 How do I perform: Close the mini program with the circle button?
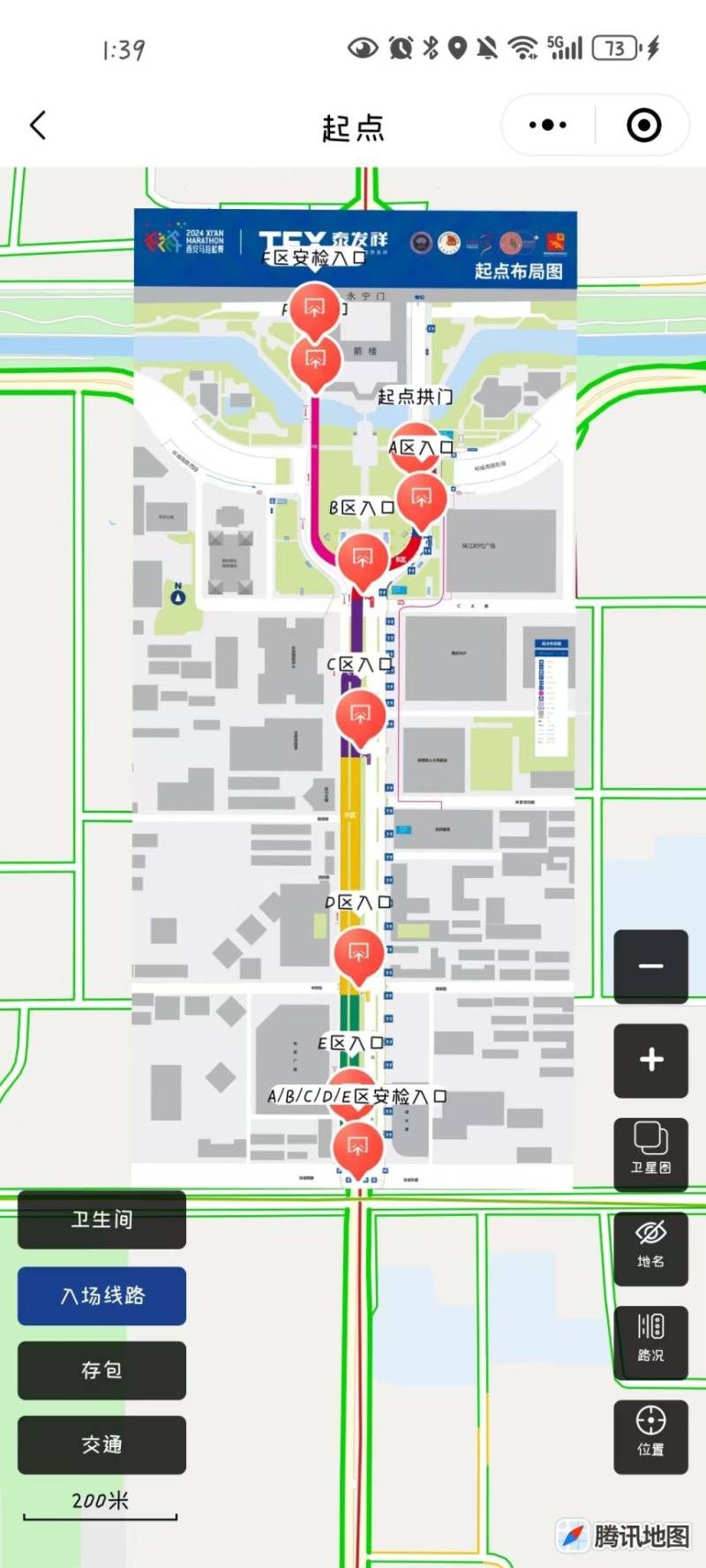tap(643, 125)
